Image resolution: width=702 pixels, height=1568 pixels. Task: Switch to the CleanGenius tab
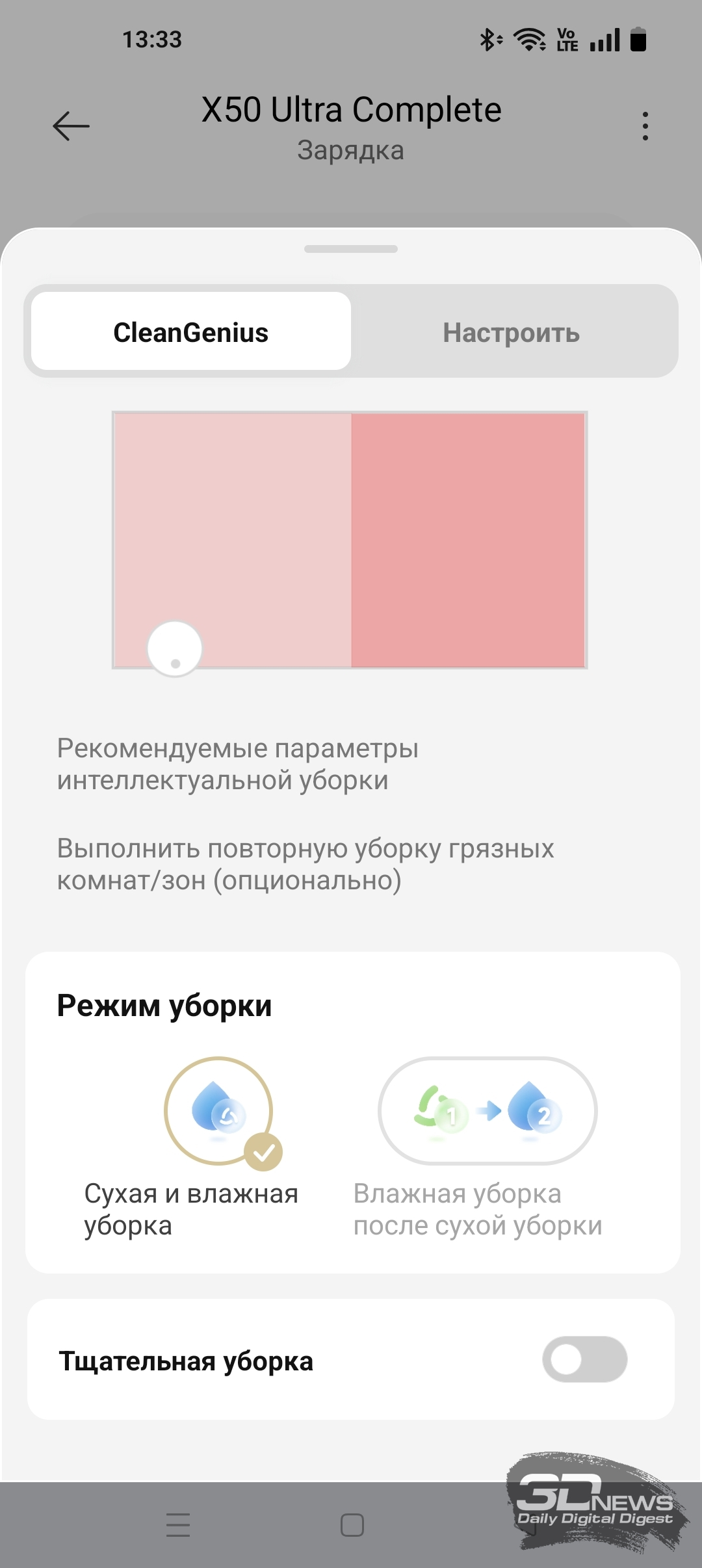191,332
